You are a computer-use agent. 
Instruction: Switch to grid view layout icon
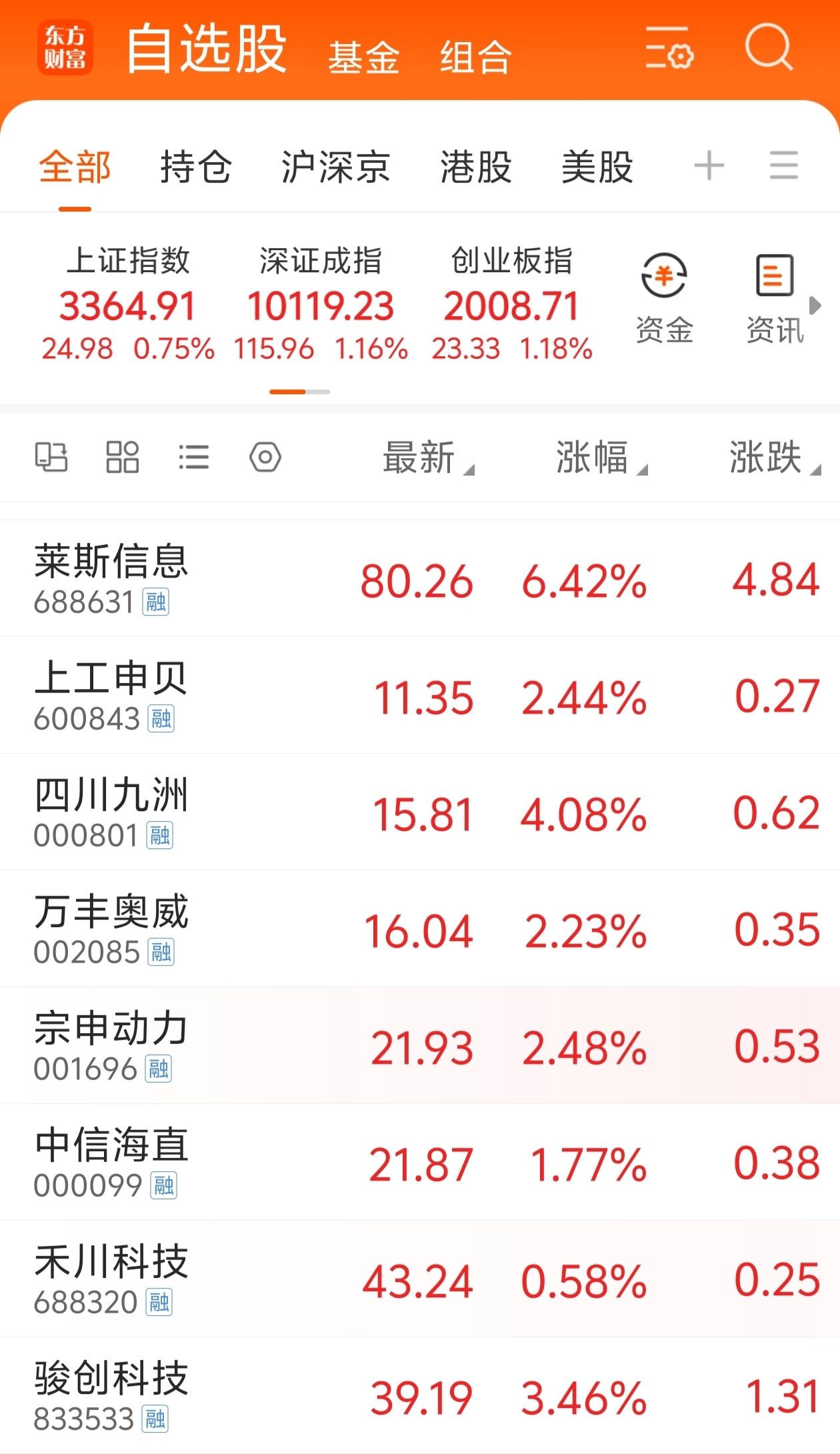coord(123,458)
